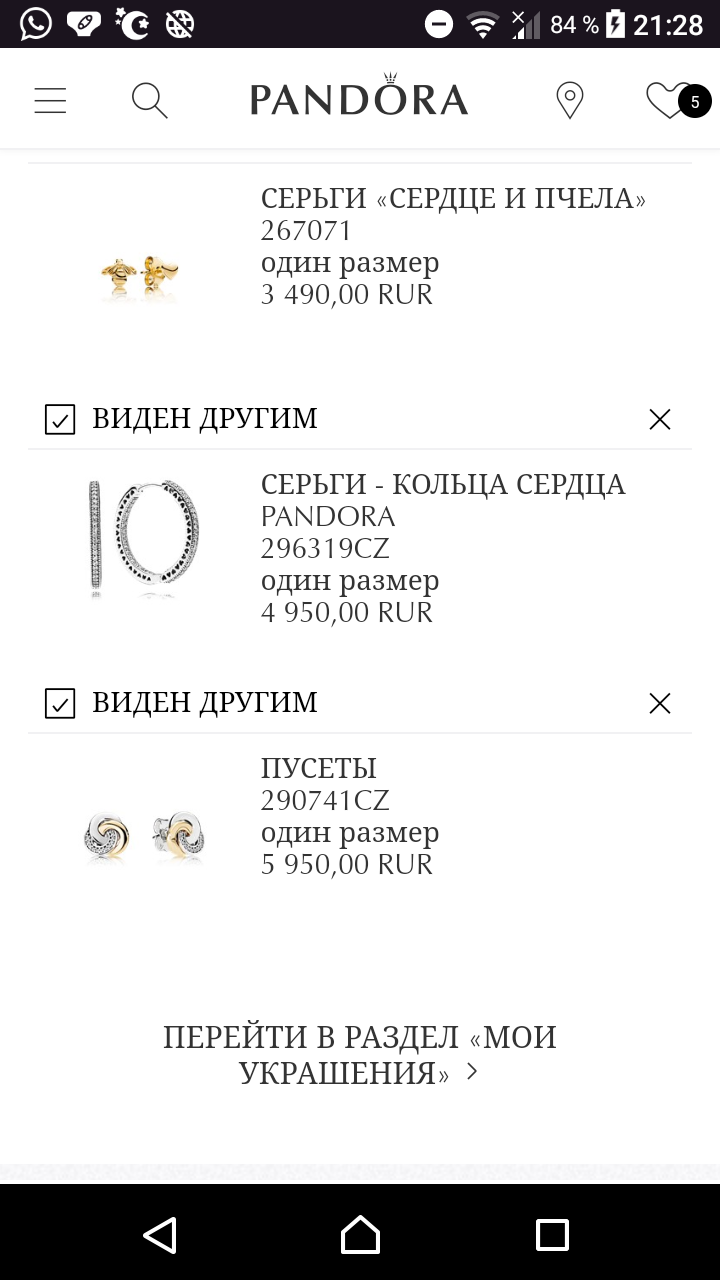
Task: Go to the system home screen
Action: 360,1234
